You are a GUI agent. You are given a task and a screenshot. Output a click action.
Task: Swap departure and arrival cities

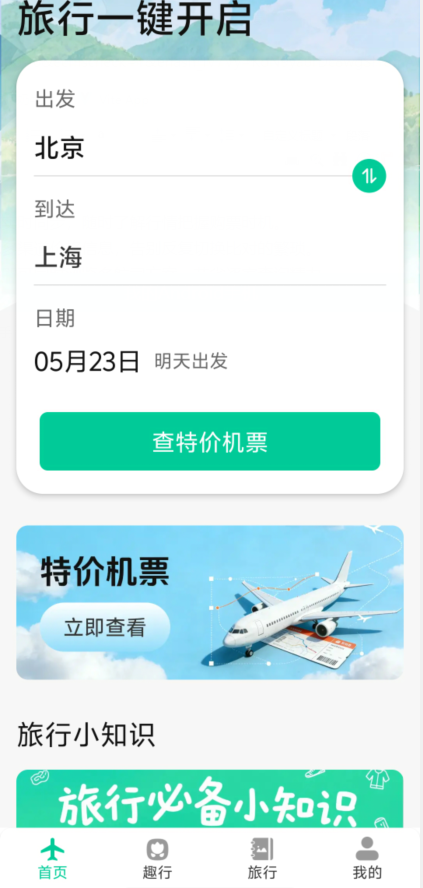369,176
